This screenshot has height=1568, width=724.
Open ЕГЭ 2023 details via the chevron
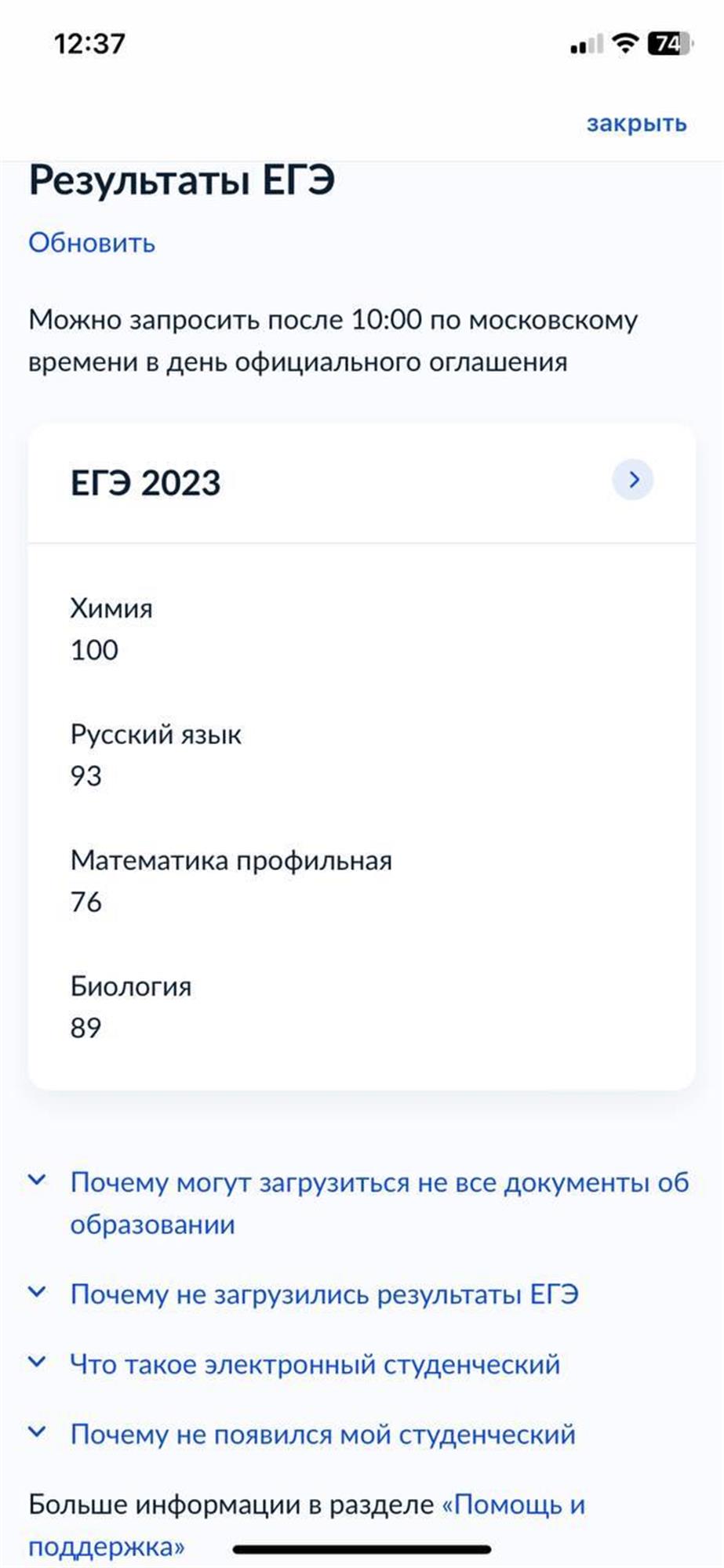(632, 480)
